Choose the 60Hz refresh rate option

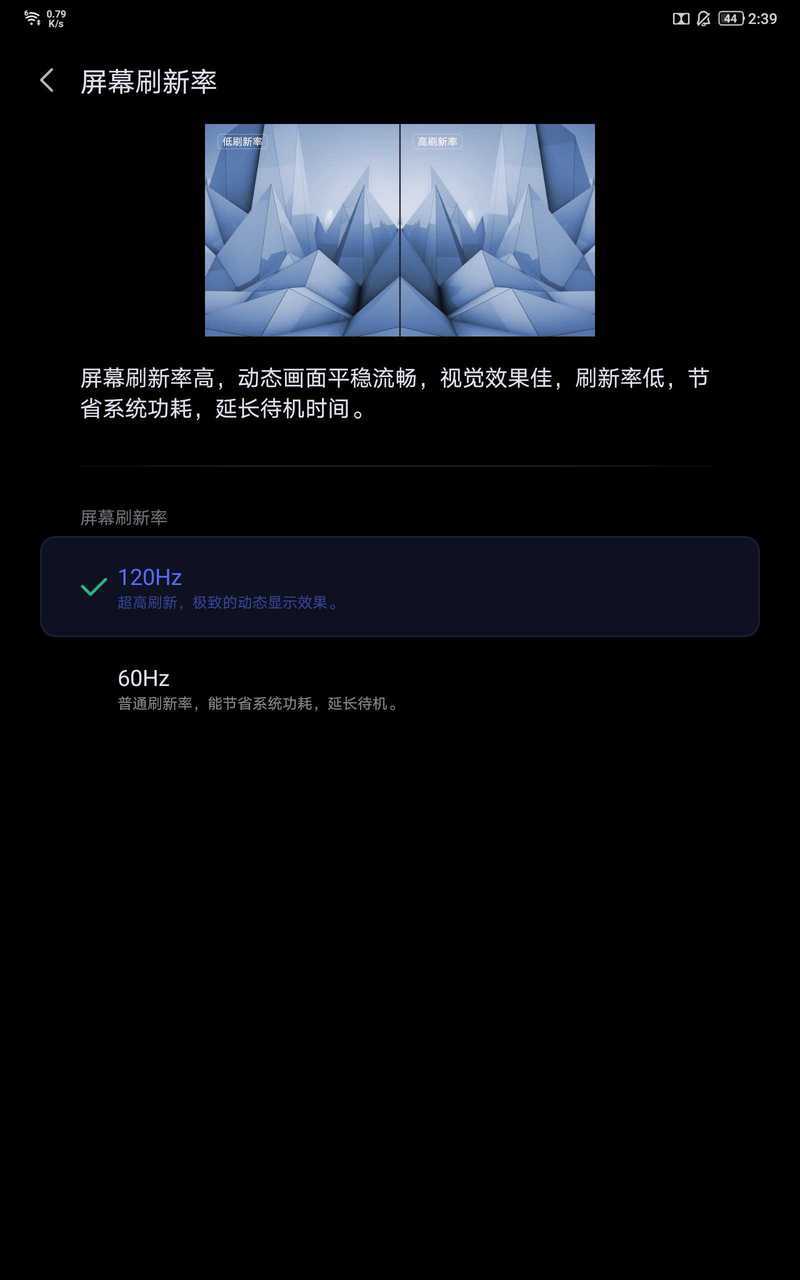point(400,688)
